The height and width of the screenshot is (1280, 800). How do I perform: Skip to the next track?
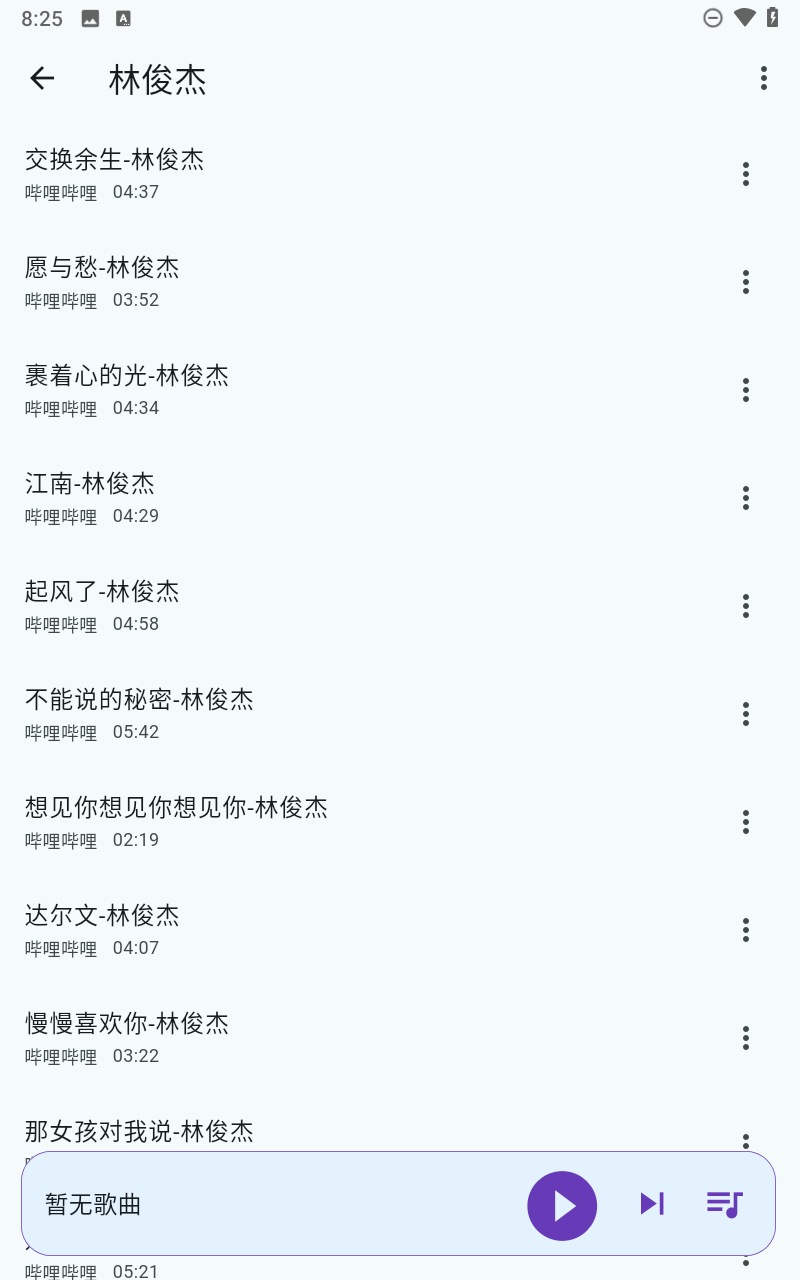pyautogui.click(x=652, y=1205)
